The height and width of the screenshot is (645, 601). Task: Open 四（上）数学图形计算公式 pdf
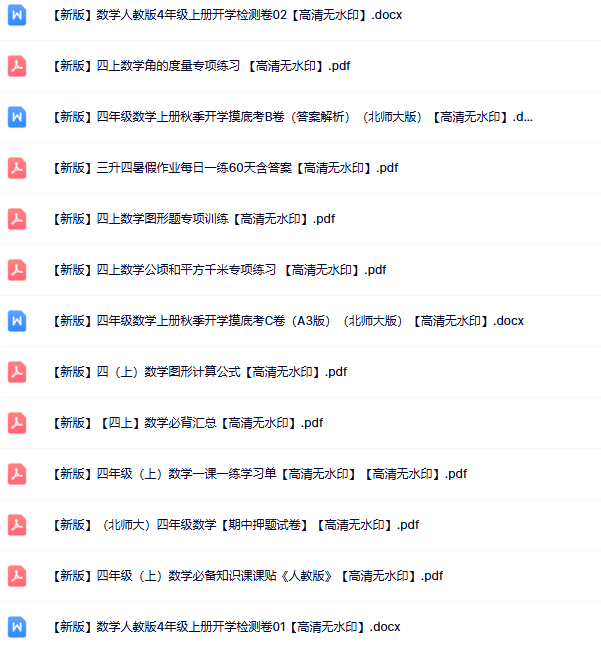198,372
